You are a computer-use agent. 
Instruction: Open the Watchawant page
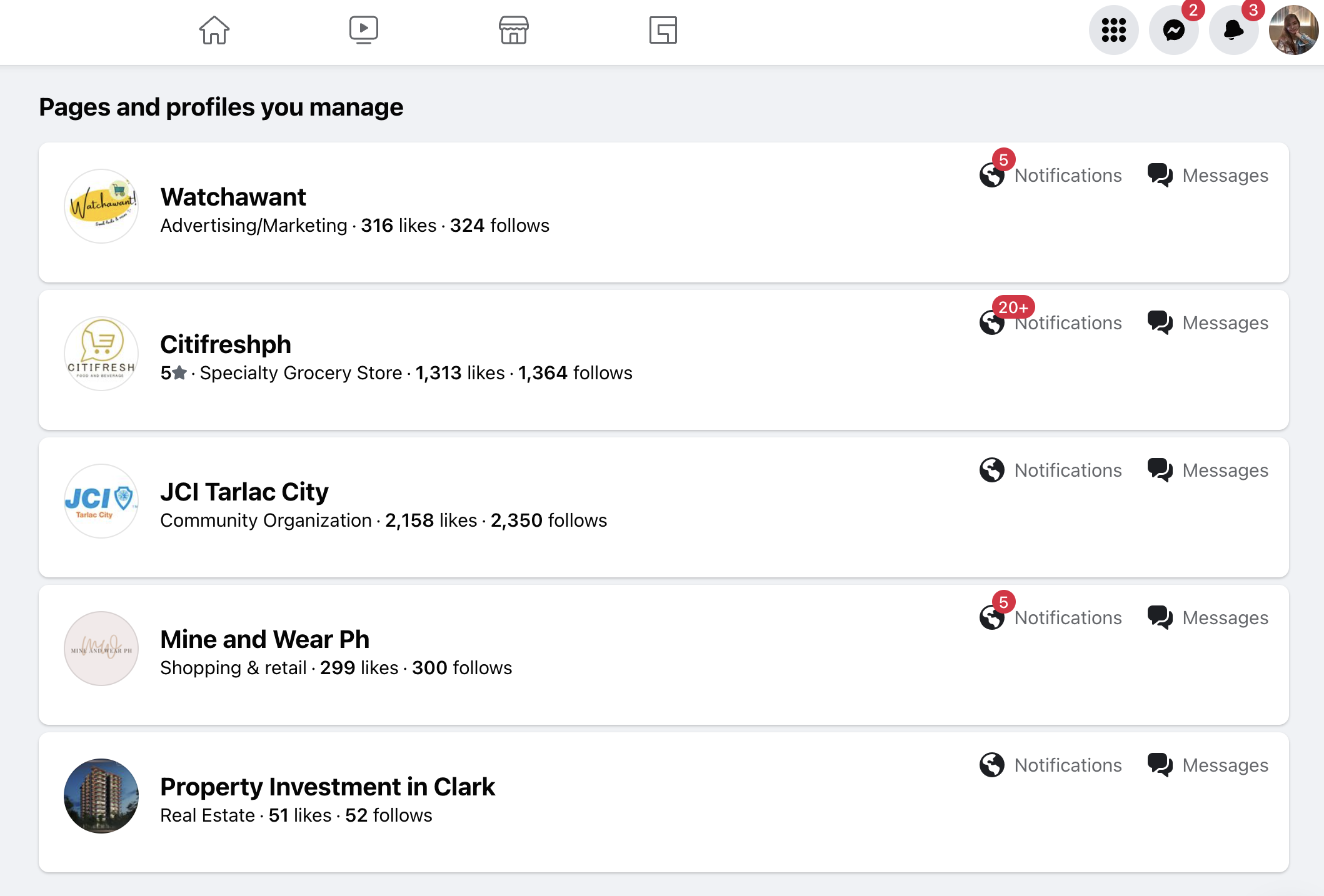click(x=233, y=197)
